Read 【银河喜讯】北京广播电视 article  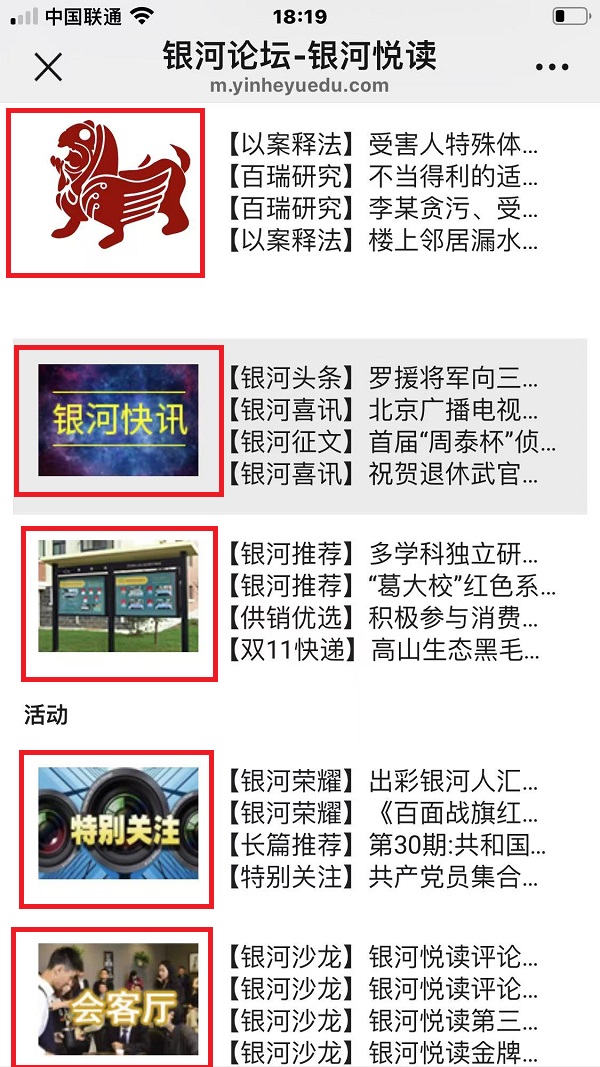click(x=382, y=410)
